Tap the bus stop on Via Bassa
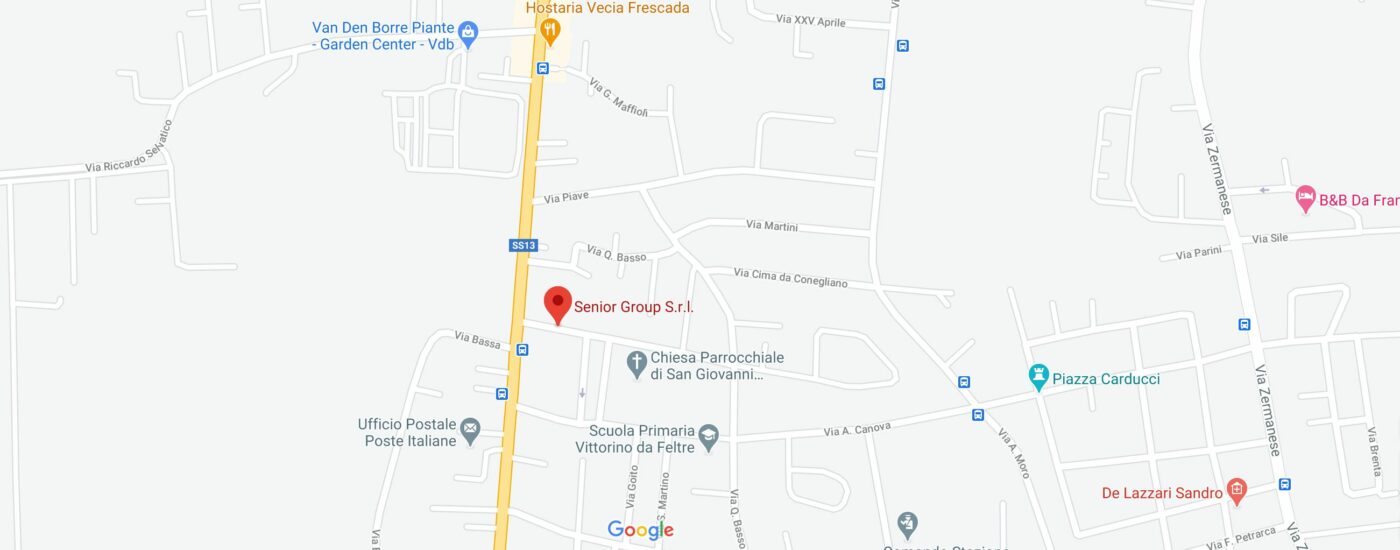This screenshot has height=550, width=1400. (522, 349)
